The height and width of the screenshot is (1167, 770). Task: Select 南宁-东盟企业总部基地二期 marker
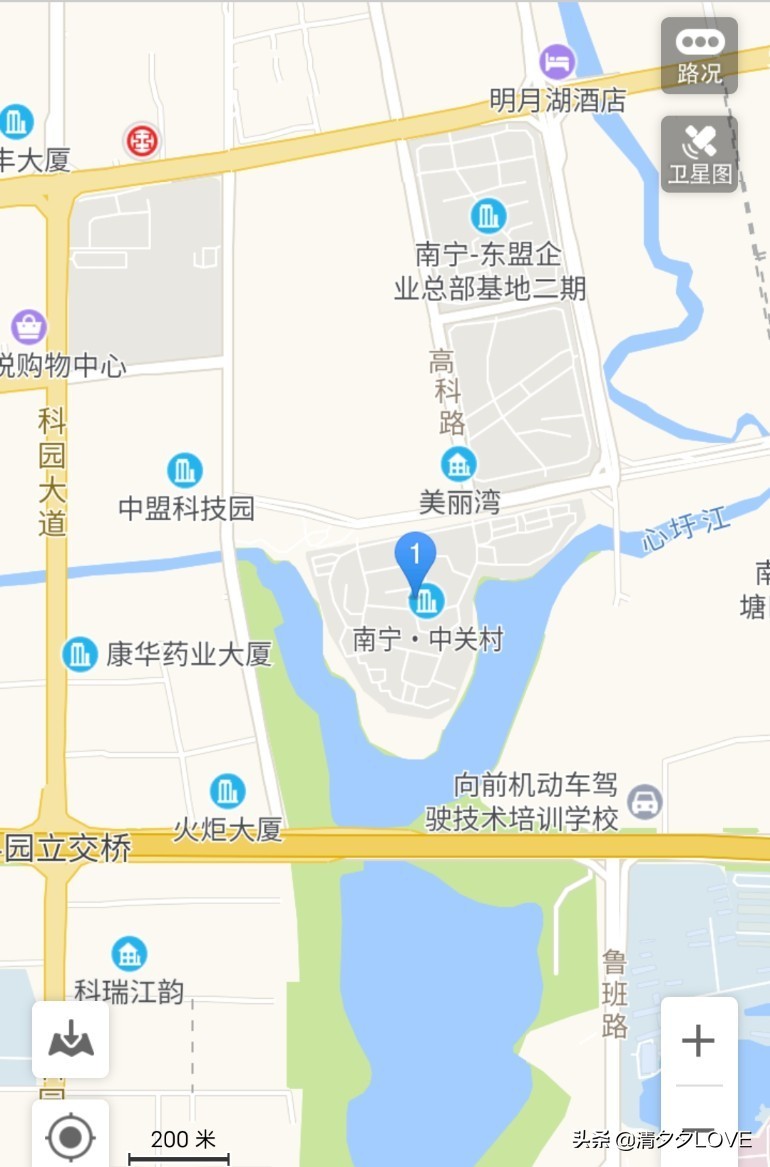[488, 215]
